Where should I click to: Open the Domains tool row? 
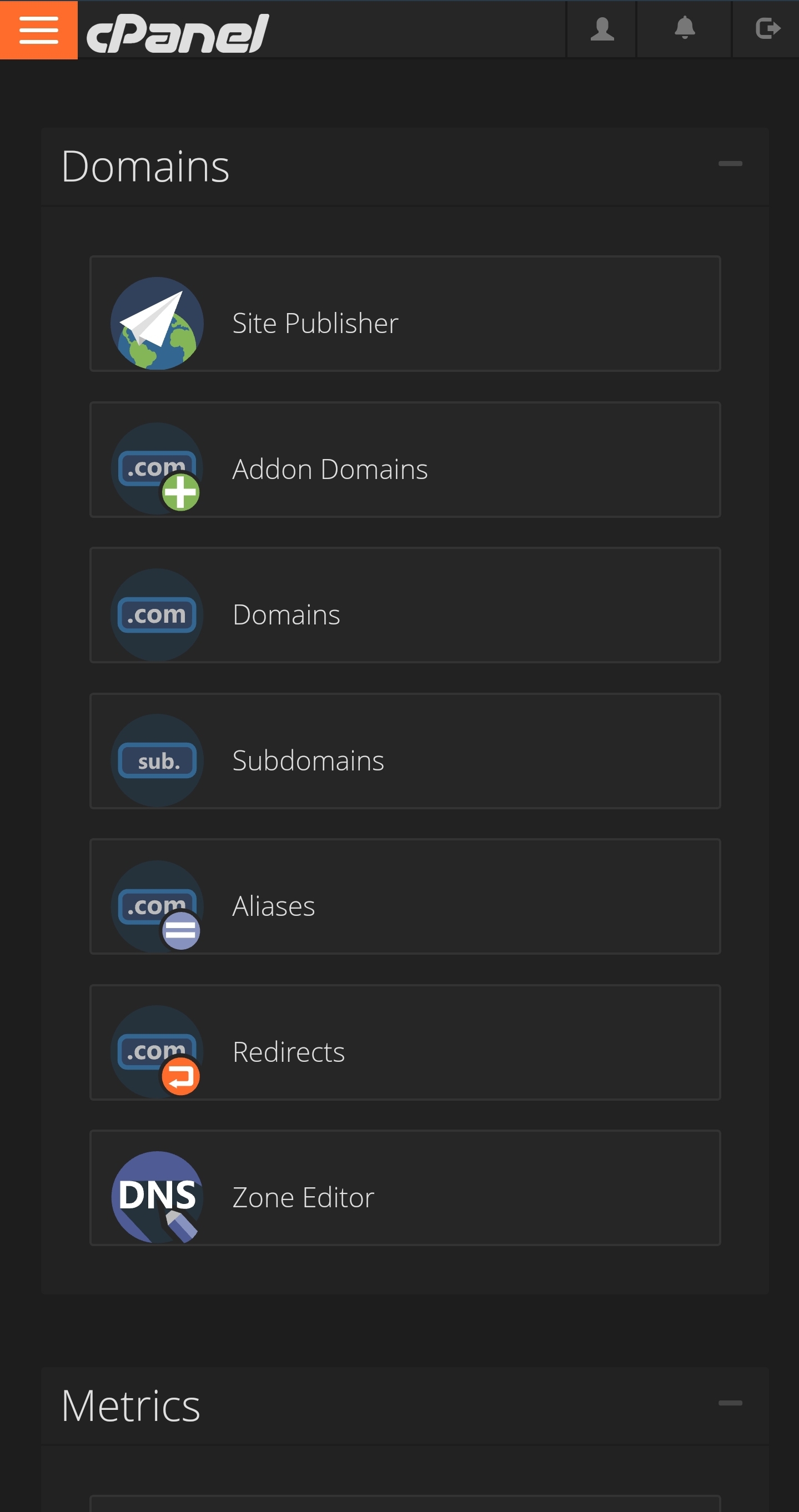(x=405, y=605)
